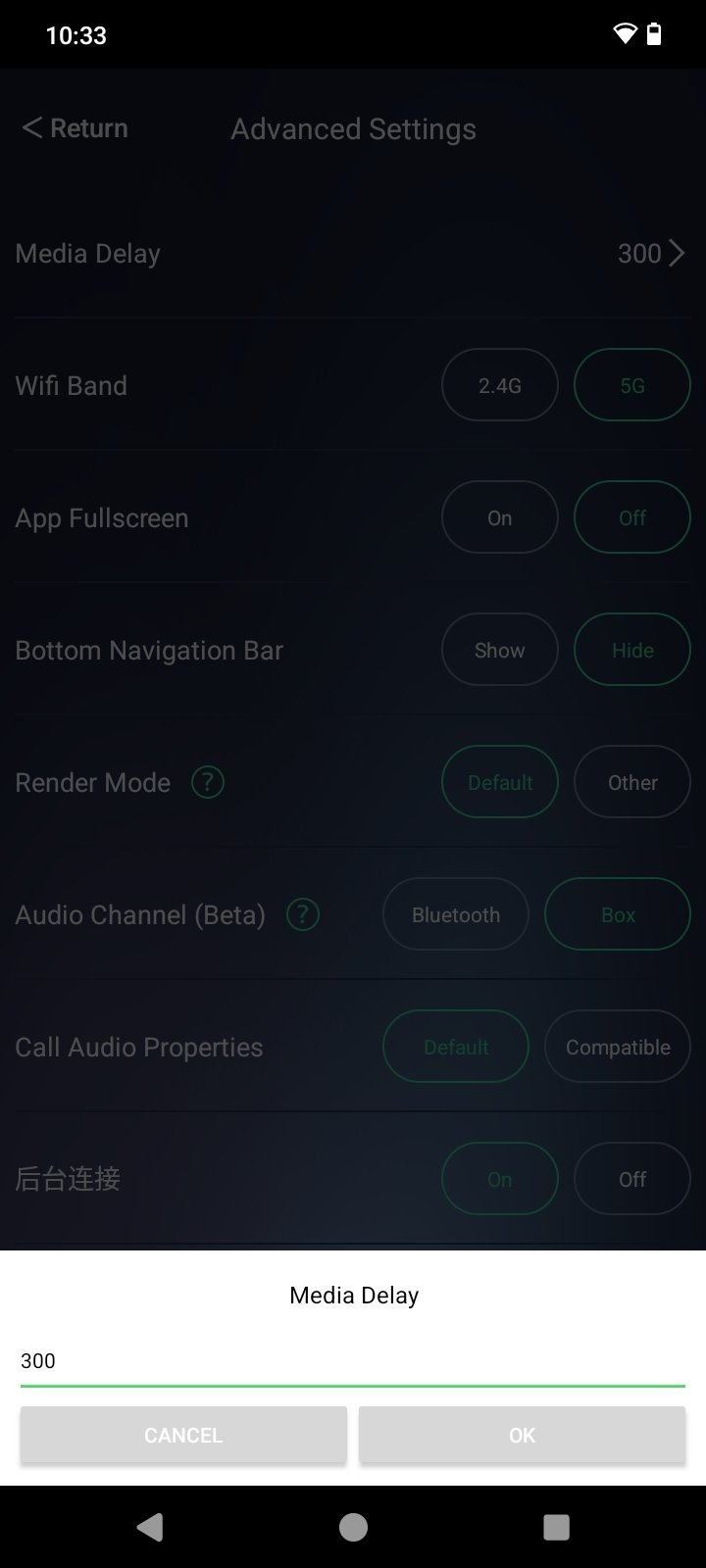Tap the Media Delay text field
The width and height of the screenshot is (706, 1568).
pos(352,1360)
